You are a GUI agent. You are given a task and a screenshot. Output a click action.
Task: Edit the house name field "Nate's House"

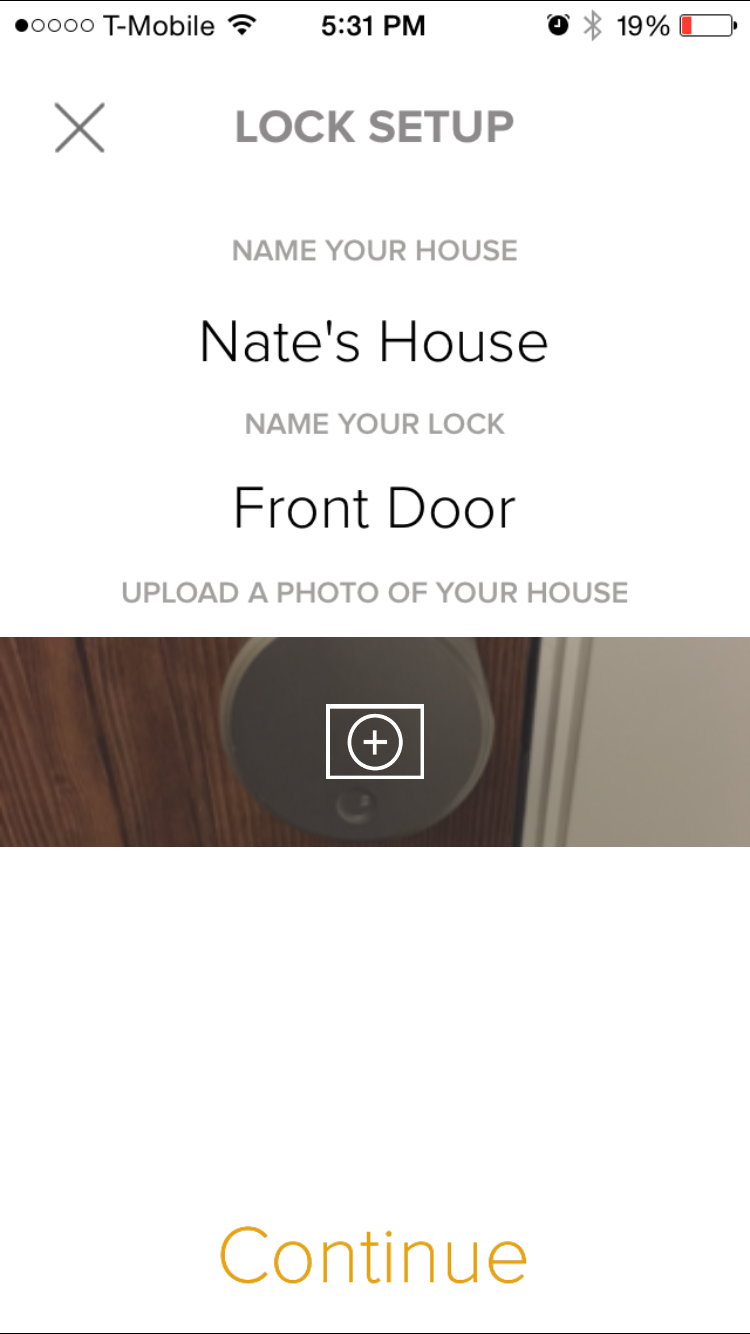(374, 342)
